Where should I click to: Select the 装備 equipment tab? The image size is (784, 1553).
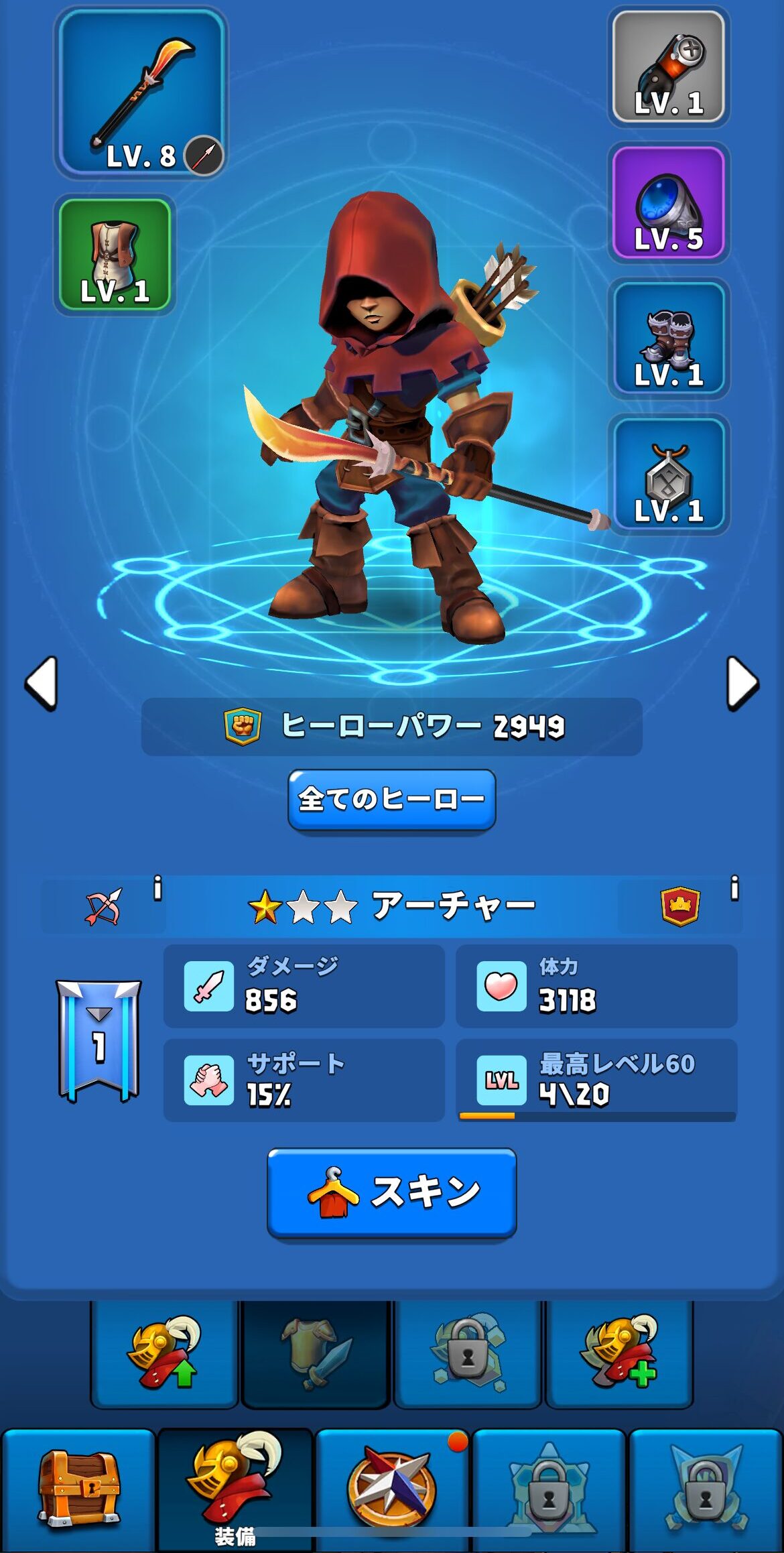tap(235, 1489)
